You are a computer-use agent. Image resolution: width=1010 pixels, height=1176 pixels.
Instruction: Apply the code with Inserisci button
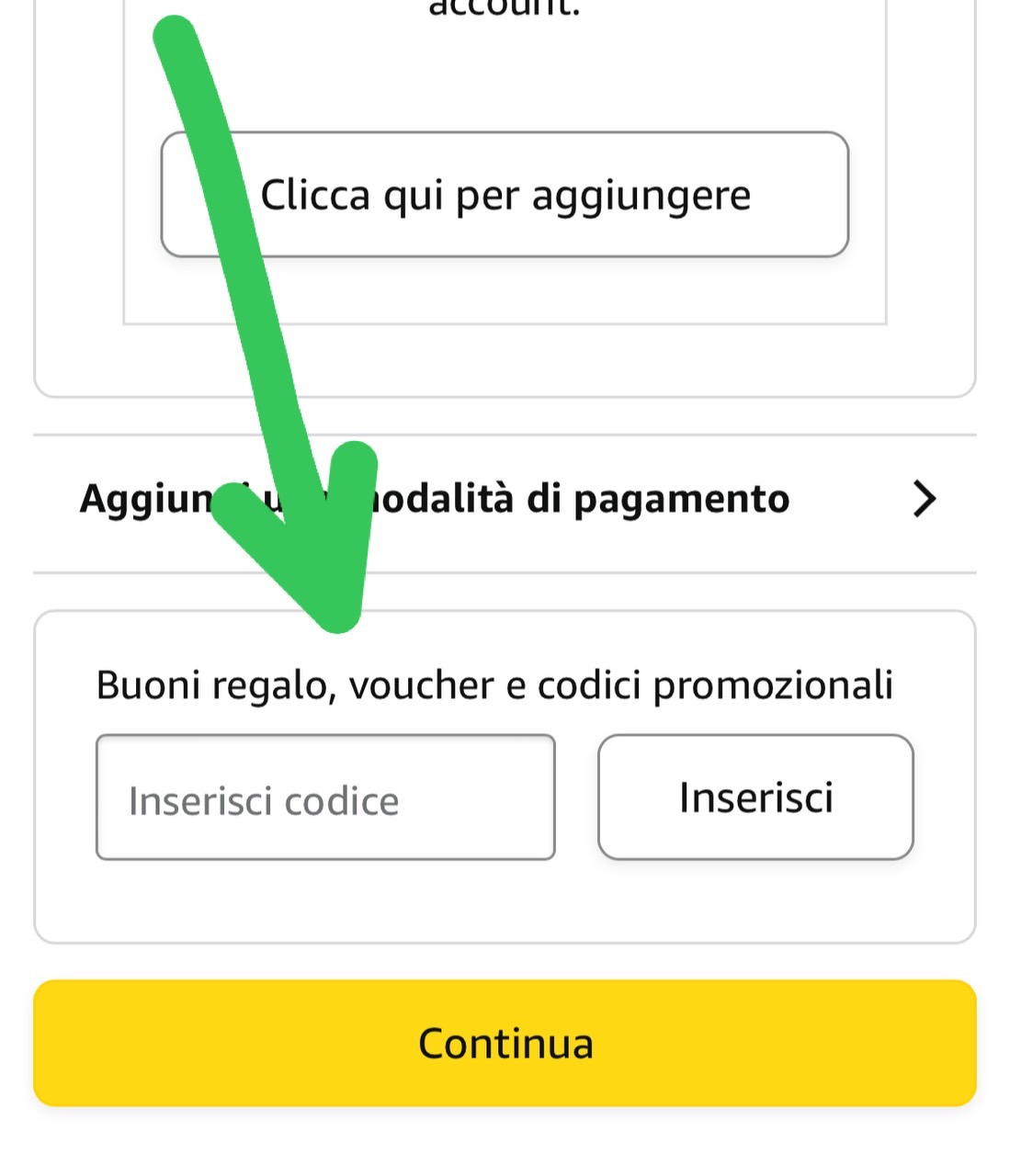pos(755,797)
